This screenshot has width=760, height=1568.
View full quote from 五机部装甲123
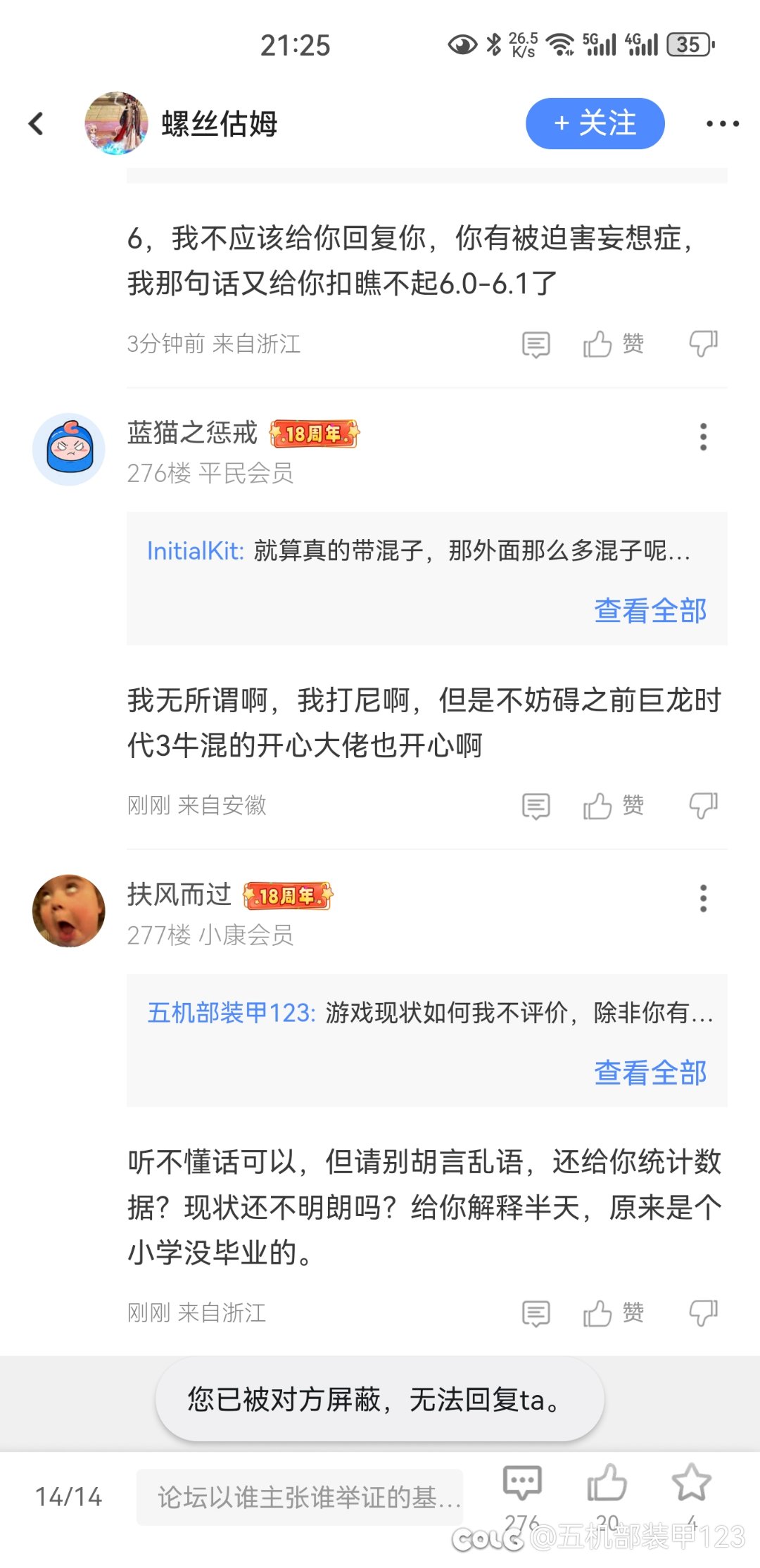tap(650, 1073)
